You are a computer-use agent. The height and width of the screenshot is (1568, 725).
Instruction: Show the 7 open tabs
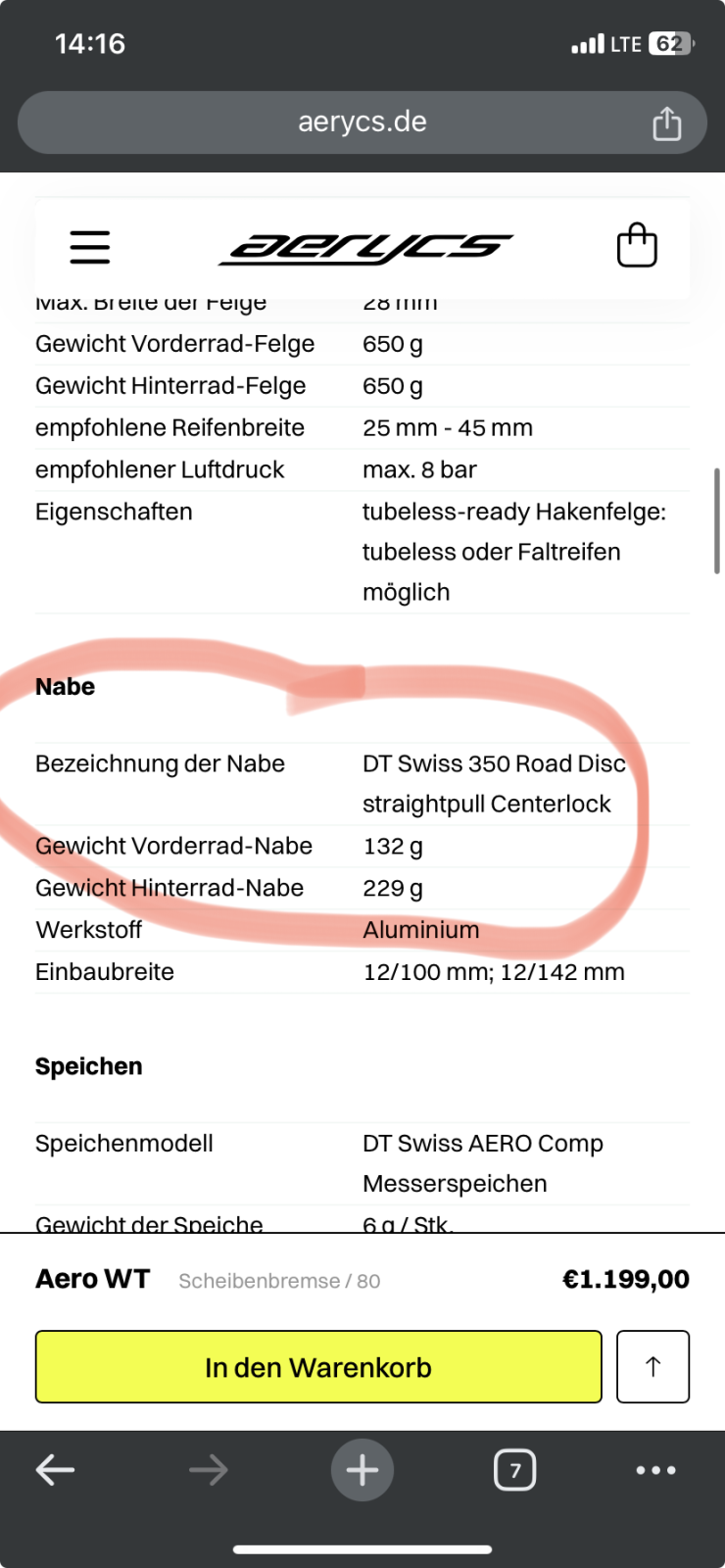click(x=515, y=1470)
